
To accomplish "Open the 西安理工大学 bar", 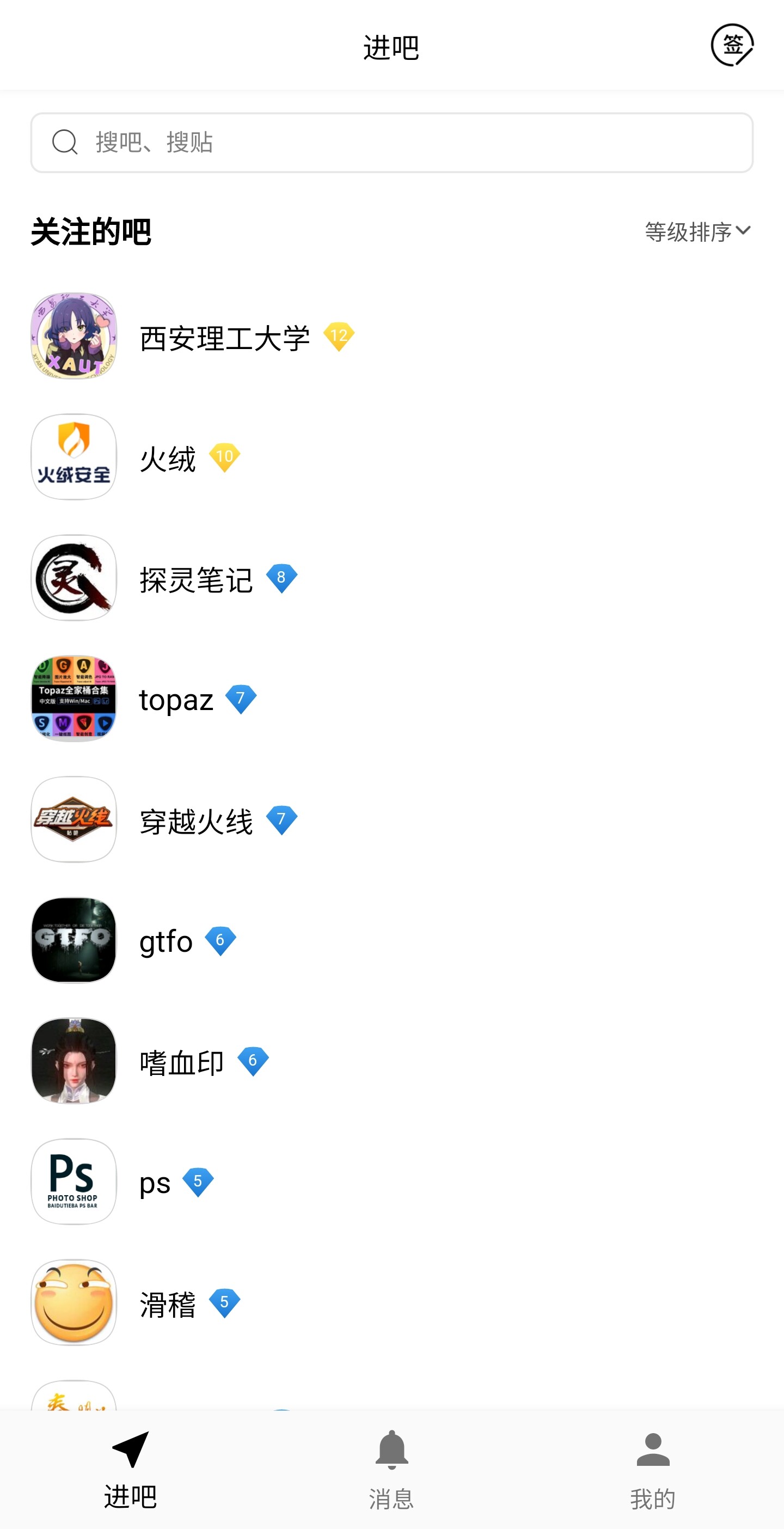I will coord(224,338).
